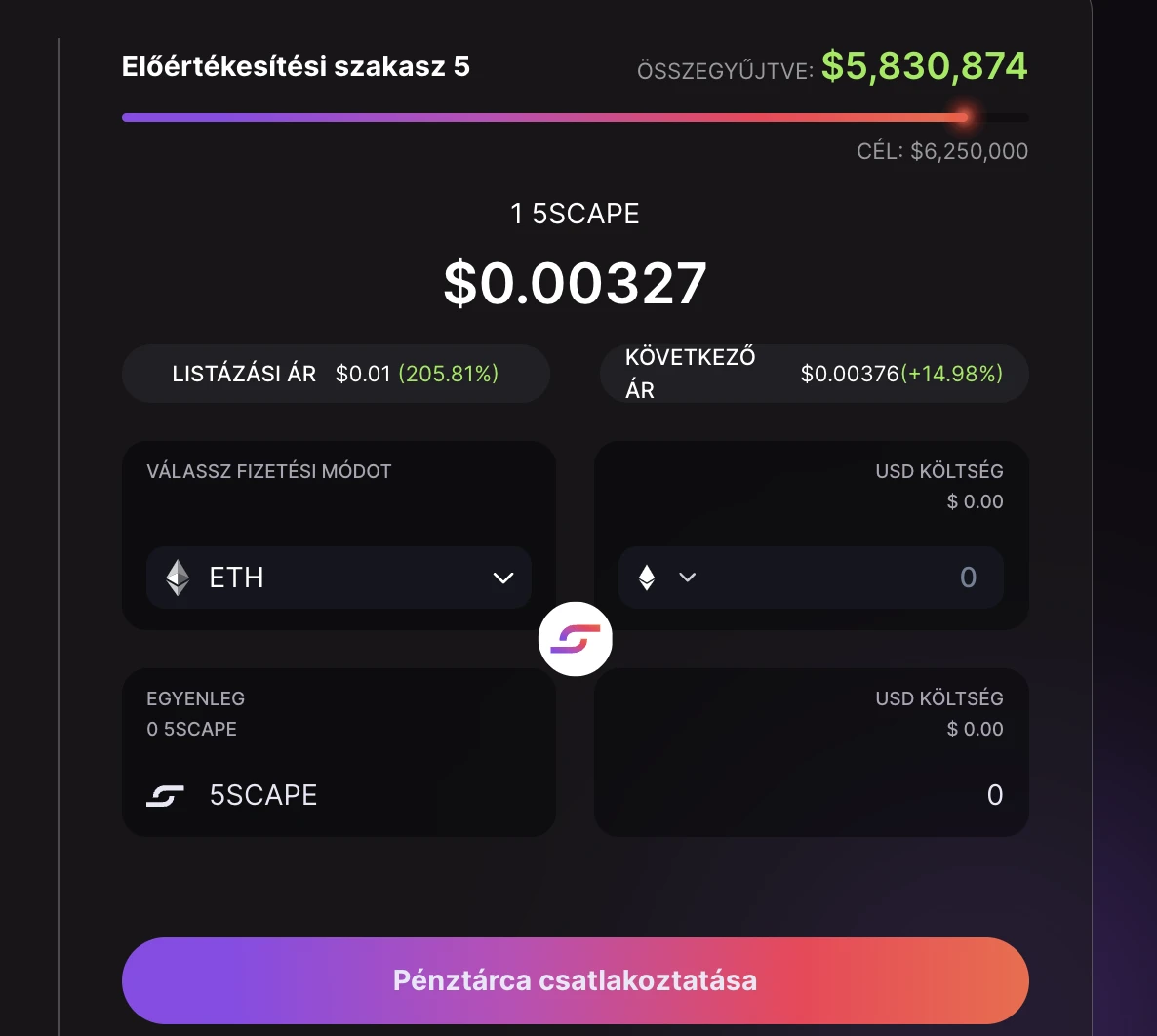Focus the 5SCAPE amount input field
Image resolution: width=1157 pixels, height=1036 pixels.
(x=858, y=795)
